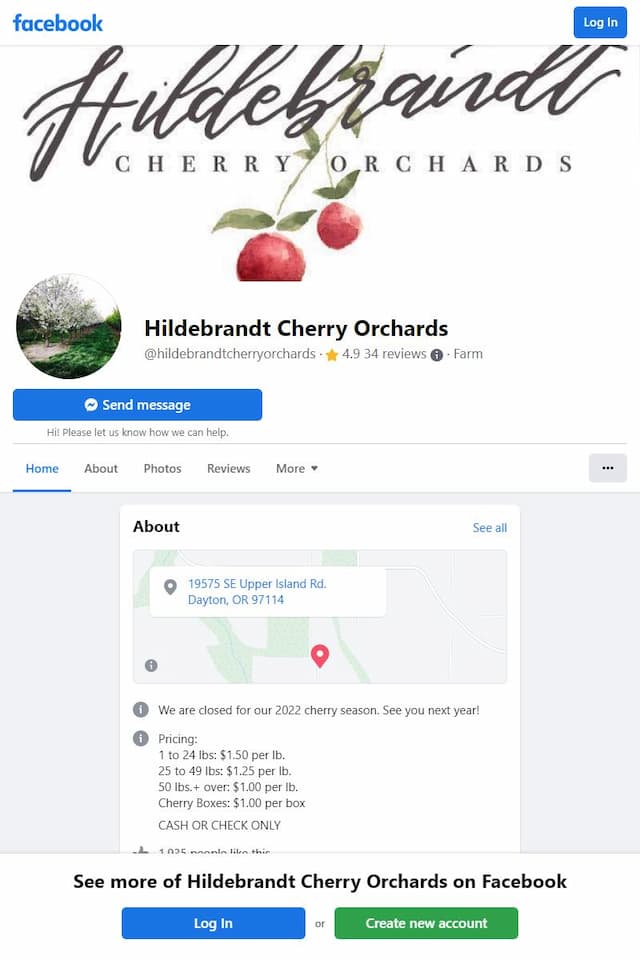Select the Home tab

pyautogui.click(x=42, y=468)
